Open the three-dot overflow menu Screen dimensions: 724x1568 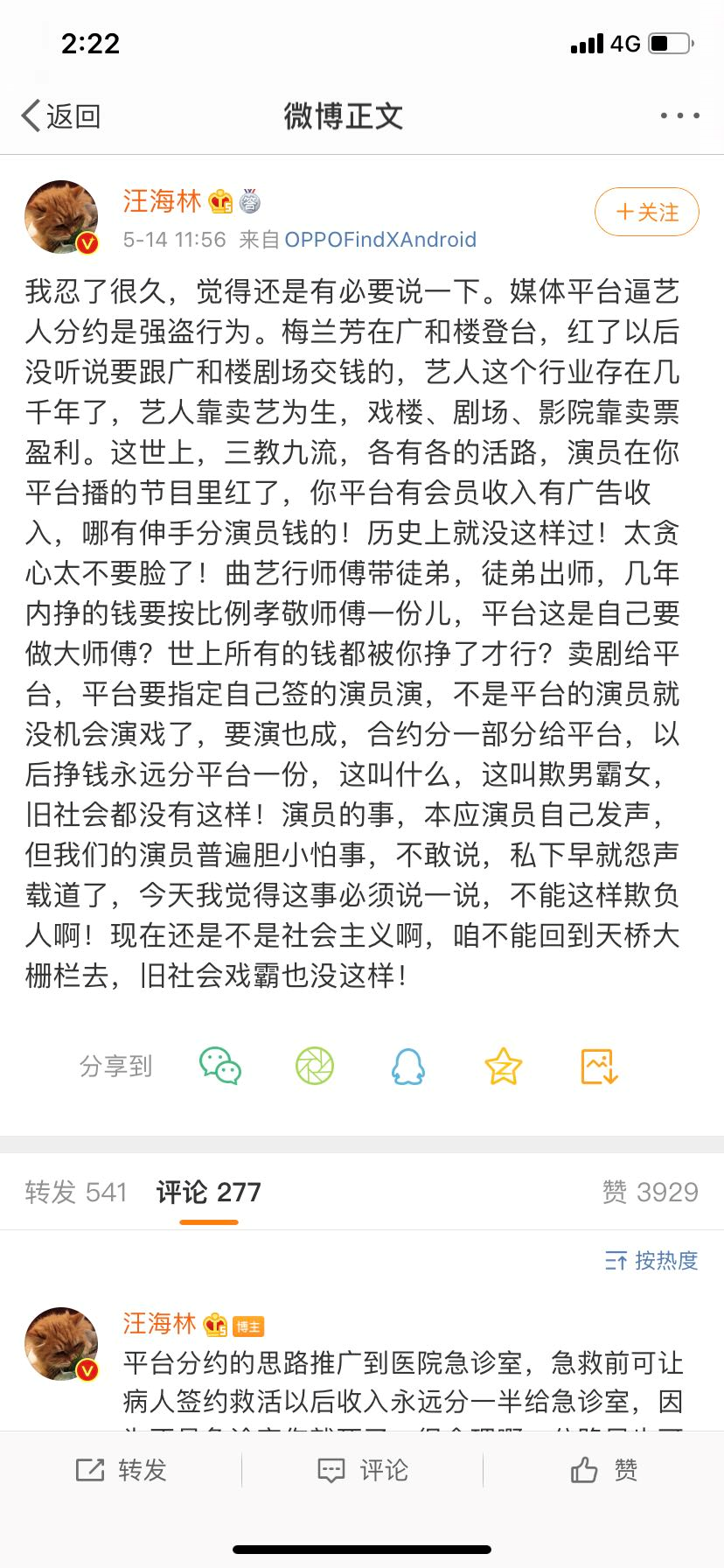[679, 115]
